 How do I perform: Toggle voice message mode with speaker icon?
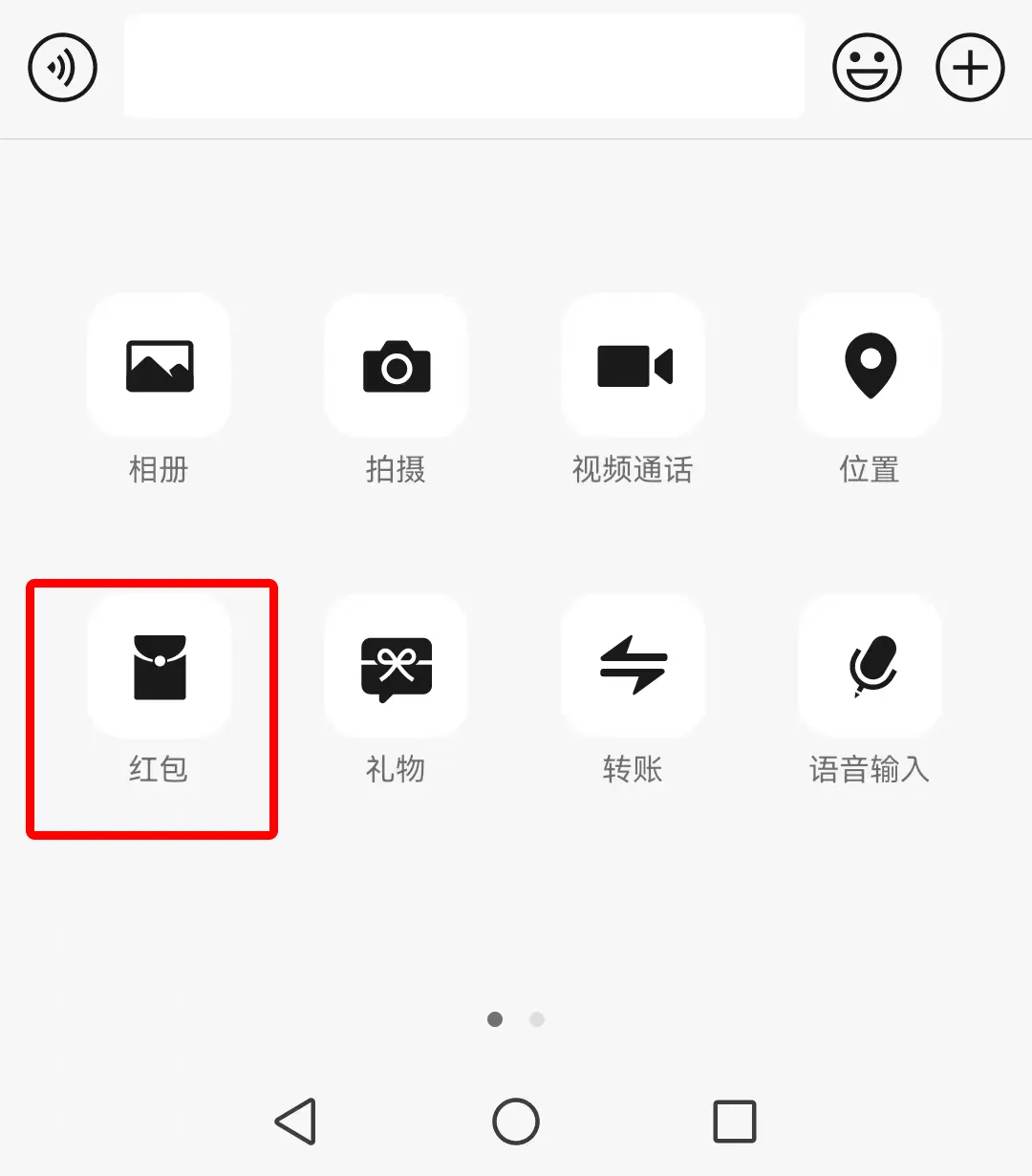click(x=61, y=67)
